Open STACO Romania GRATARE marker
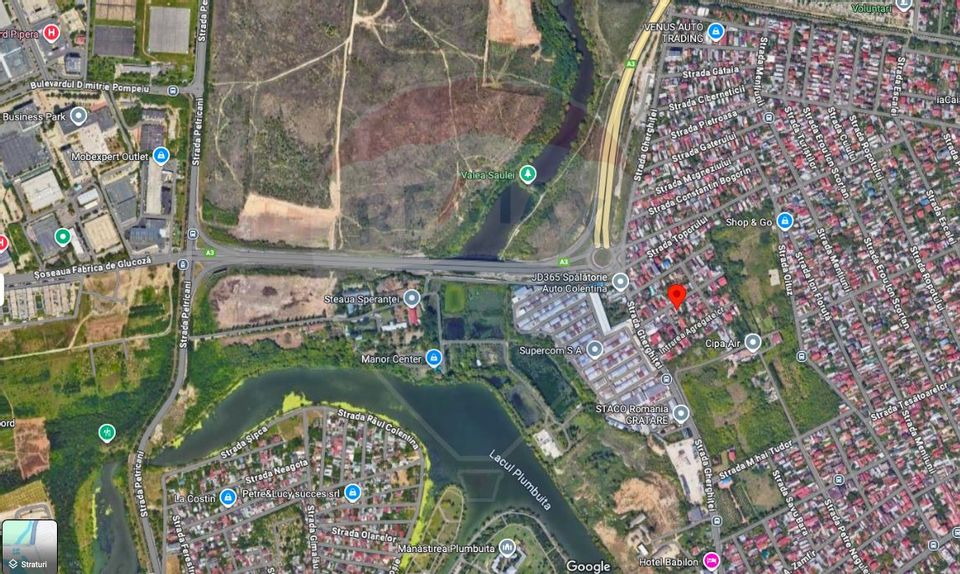The width and height of the screenshot is (960, 574). tap(681, 413)
